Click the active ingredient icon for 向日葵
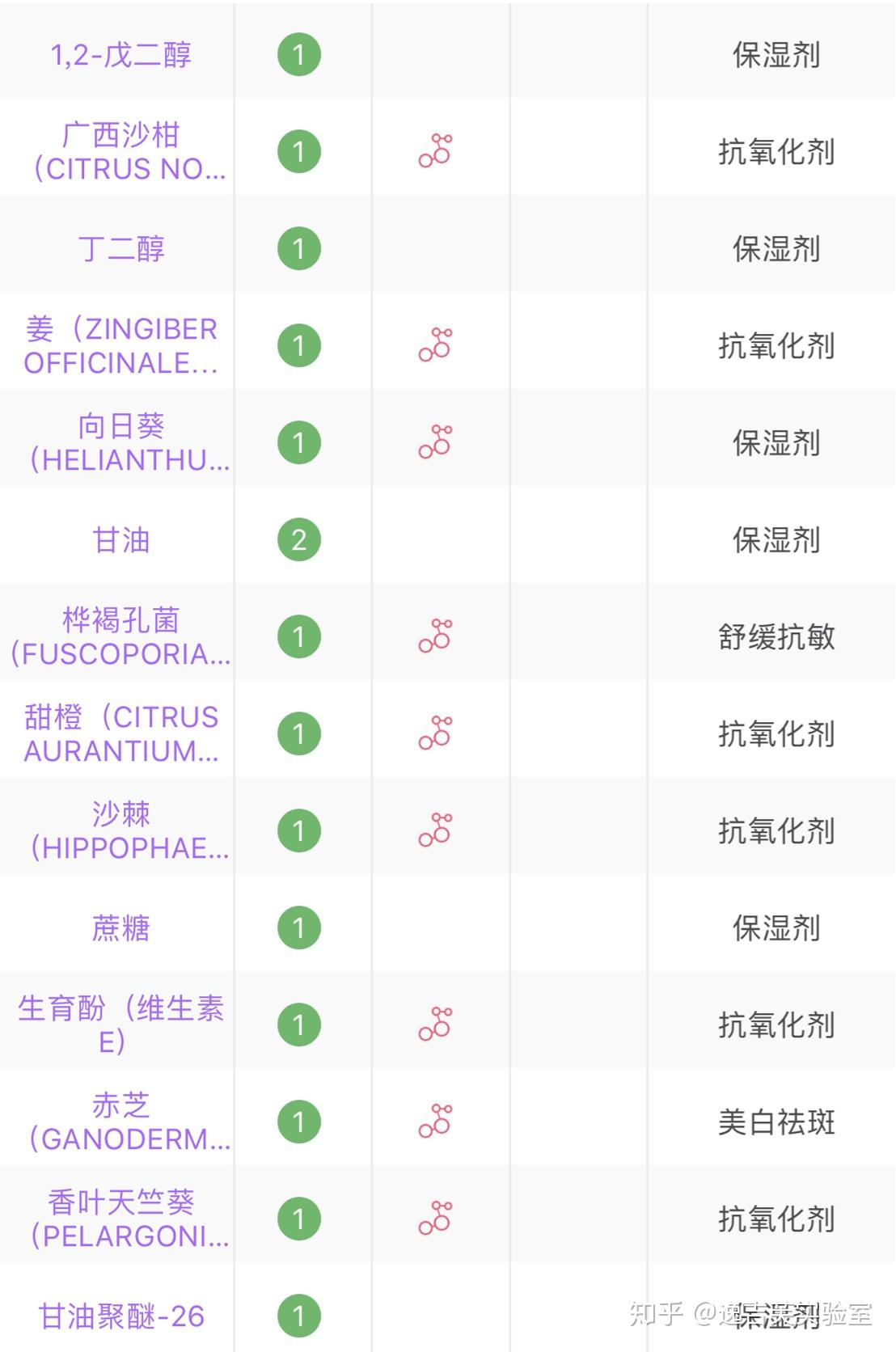Image resolution: width=896 pixels, height=1352 pixels. pos(436,441)
